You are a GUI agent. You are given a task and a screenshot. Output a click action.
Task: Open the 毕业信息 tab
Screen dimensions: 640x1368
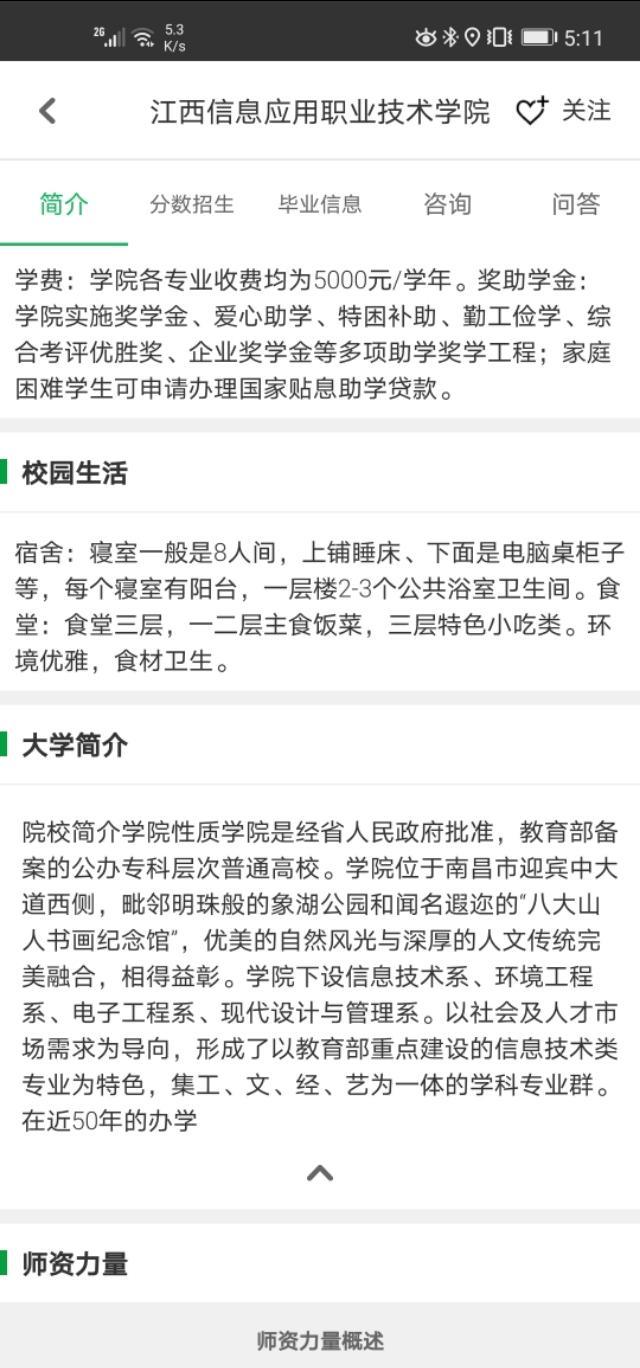tap(320, 204)
